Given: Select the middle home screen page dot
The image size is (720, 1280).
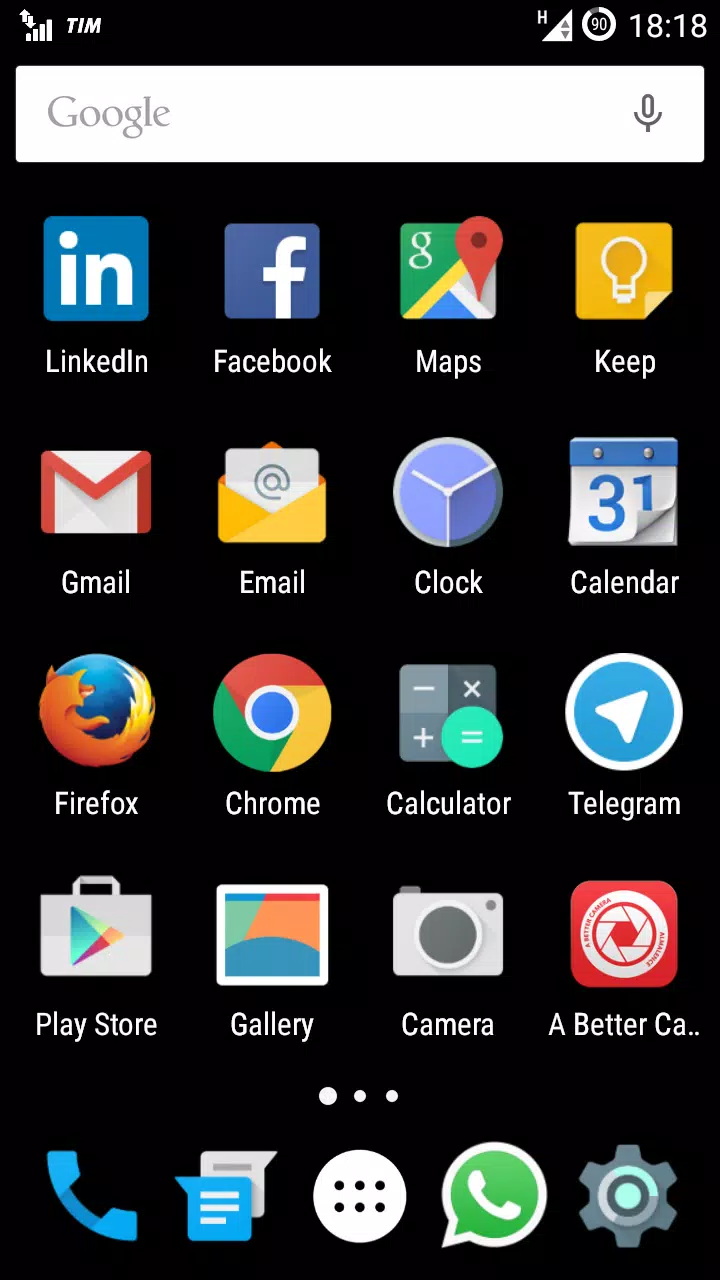Looking at the screenshot, I should tap(360, 1096).
